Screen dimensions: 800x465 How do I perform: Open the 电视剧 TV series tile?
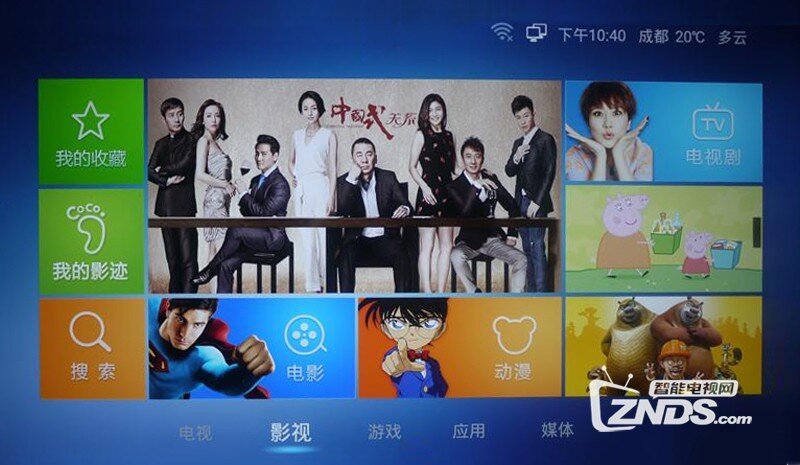pyautogui.click(x=663, y=131)
